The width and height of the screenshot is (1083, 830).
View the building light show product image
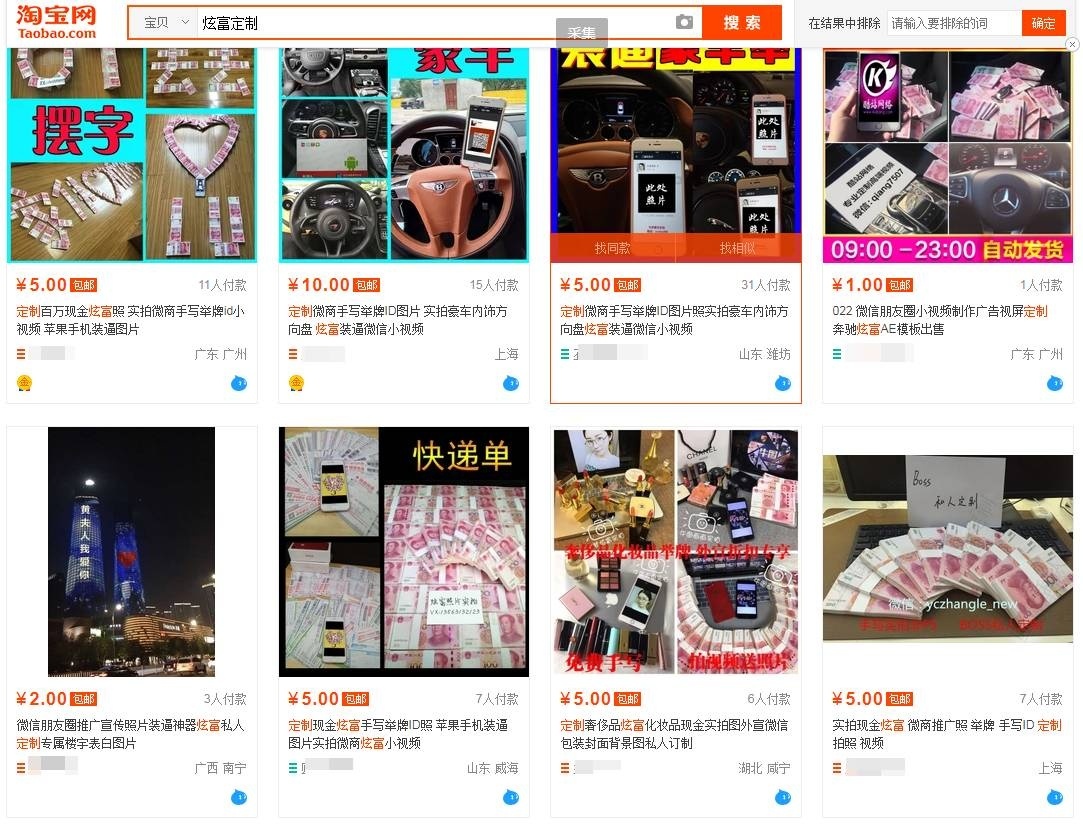(x=131, y=552)
